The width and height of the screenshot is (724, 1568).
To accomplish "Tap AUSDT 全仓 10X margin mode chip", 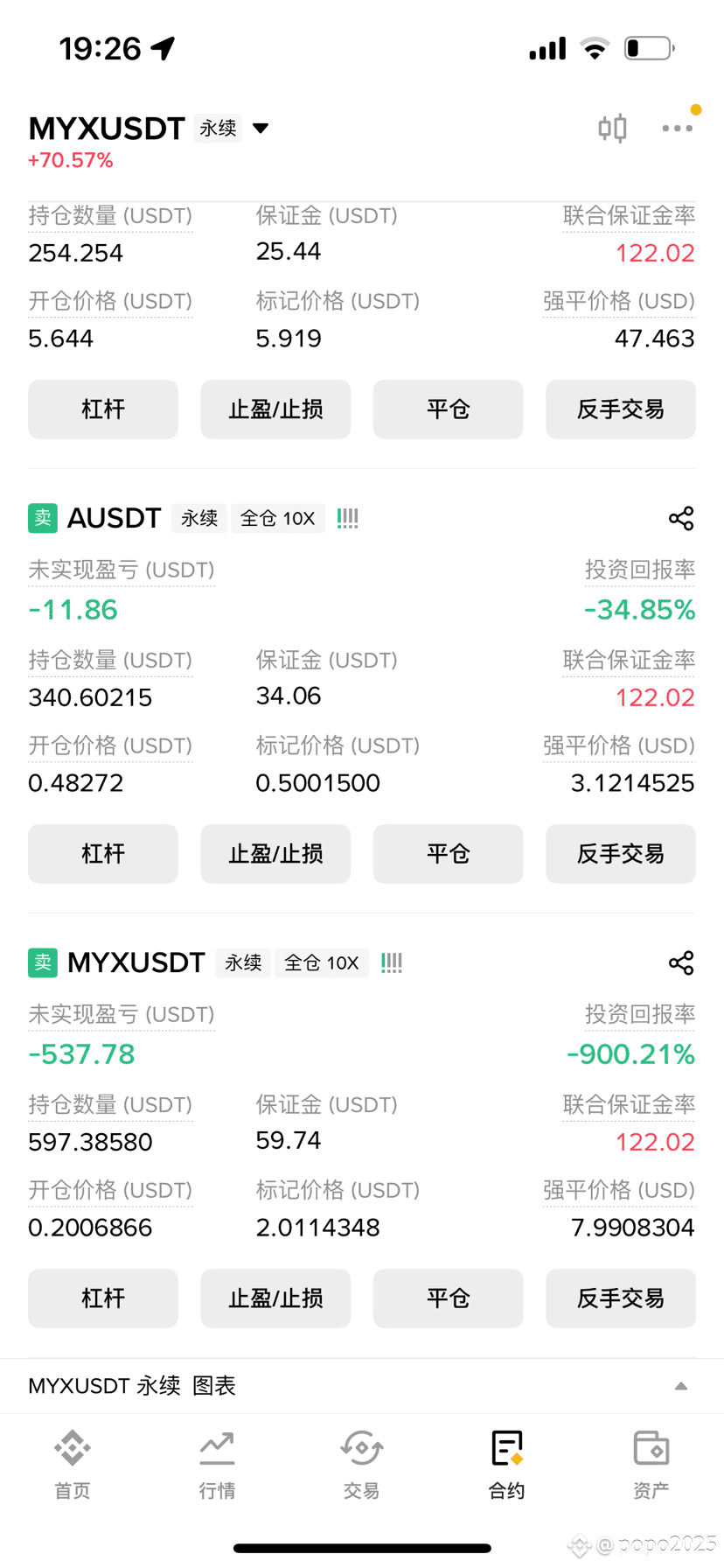I will 278,519.
